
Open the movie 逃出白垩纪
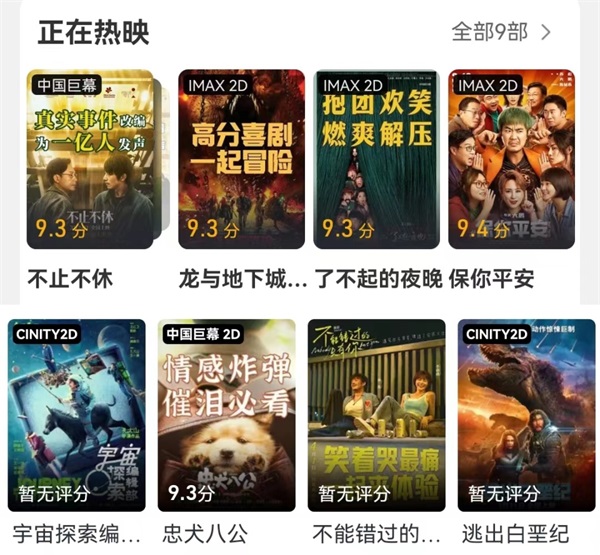pyautogui.click(x=526, y=415)
